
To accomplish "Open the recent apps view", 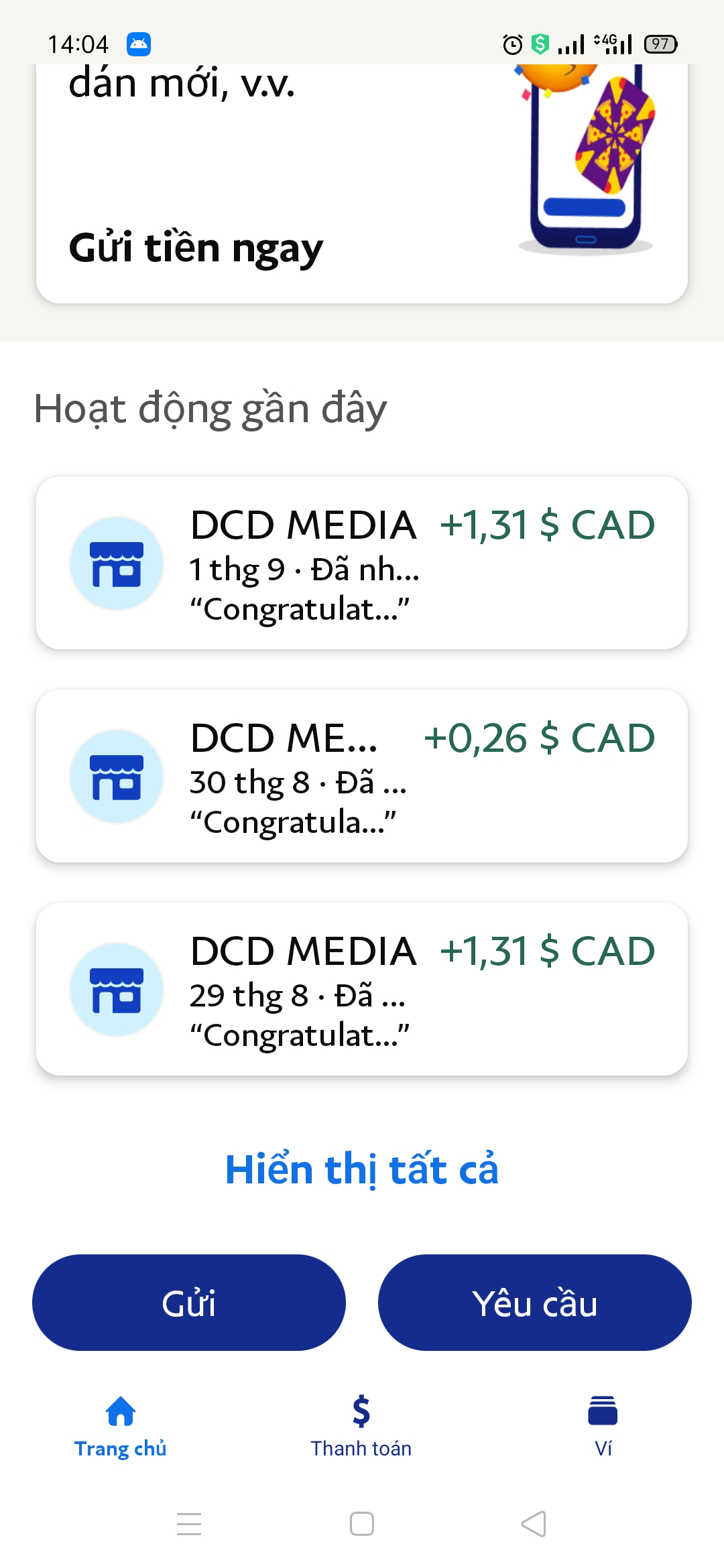I will pyautogui.click(x=189, y=1524).
